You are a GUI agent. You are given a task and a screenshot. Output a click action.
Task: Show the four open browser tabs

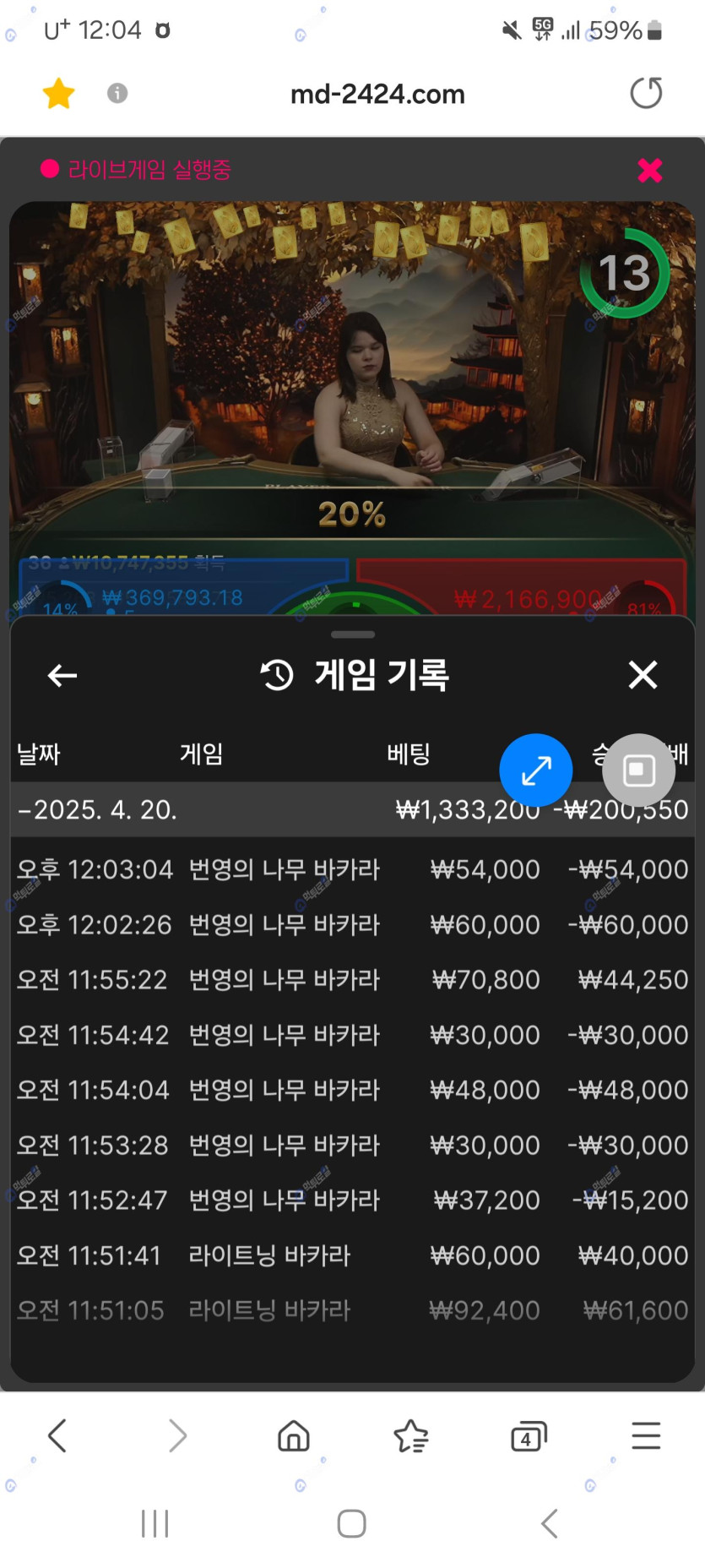(529, 1436)
